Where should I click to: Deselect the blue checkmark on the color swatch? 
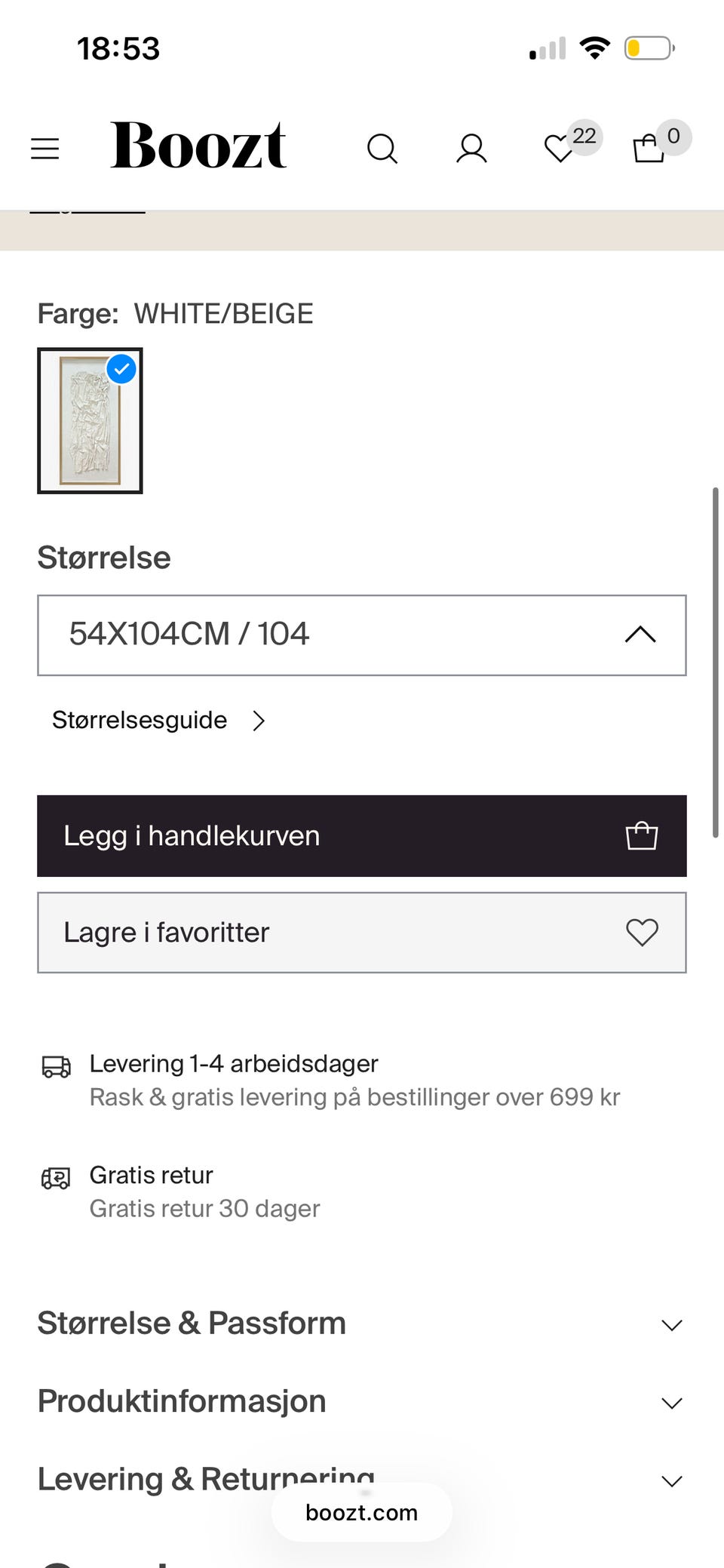(x=121, y=369)
